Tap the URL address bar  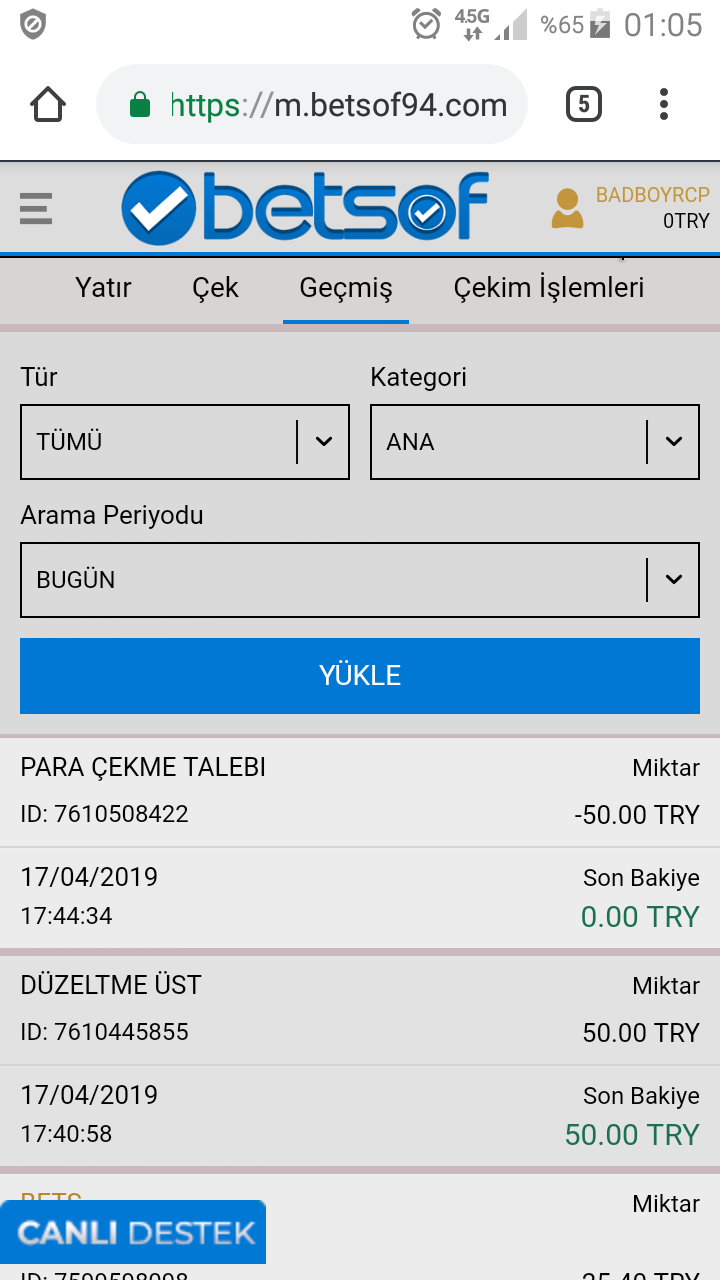[312, 105]
